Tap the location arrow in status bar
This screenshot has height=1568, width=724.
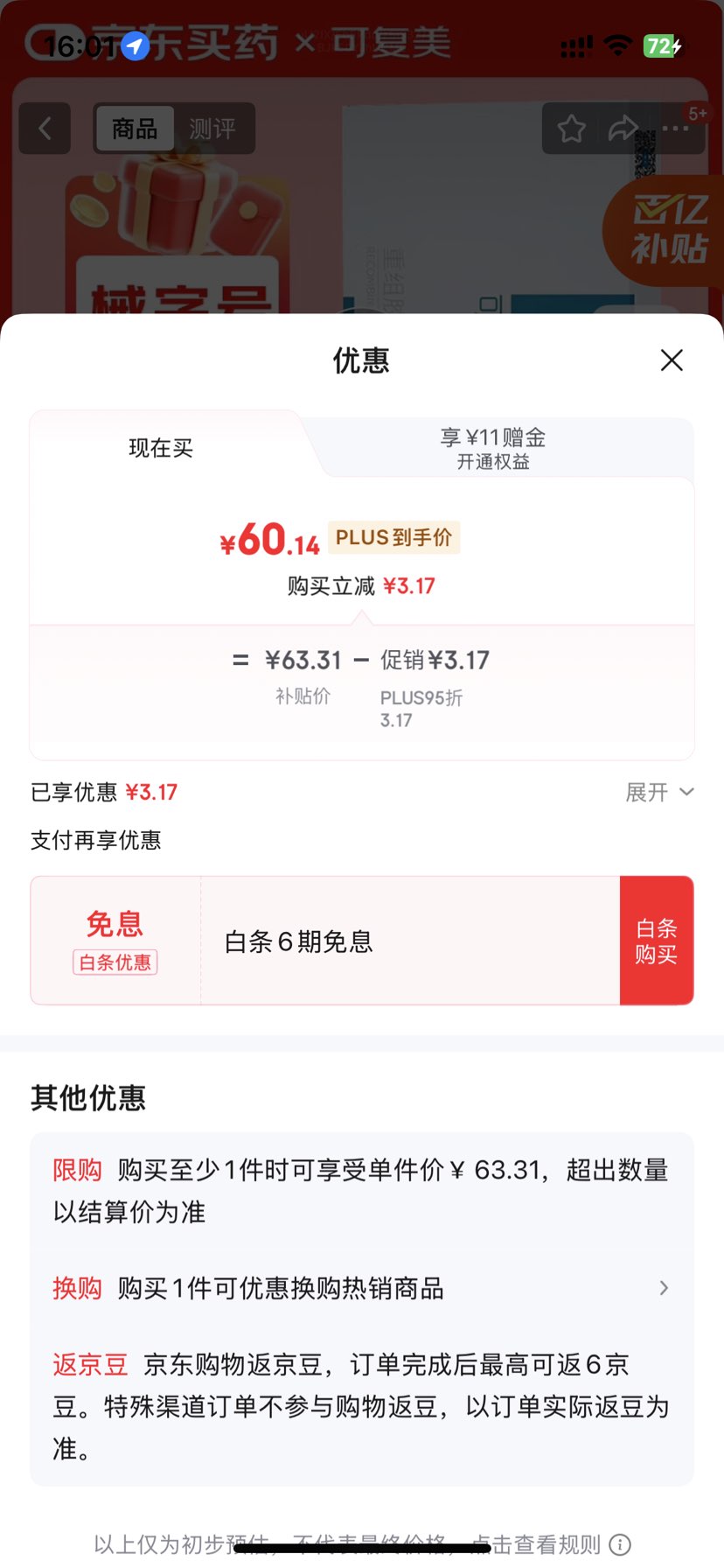[133, 45]
